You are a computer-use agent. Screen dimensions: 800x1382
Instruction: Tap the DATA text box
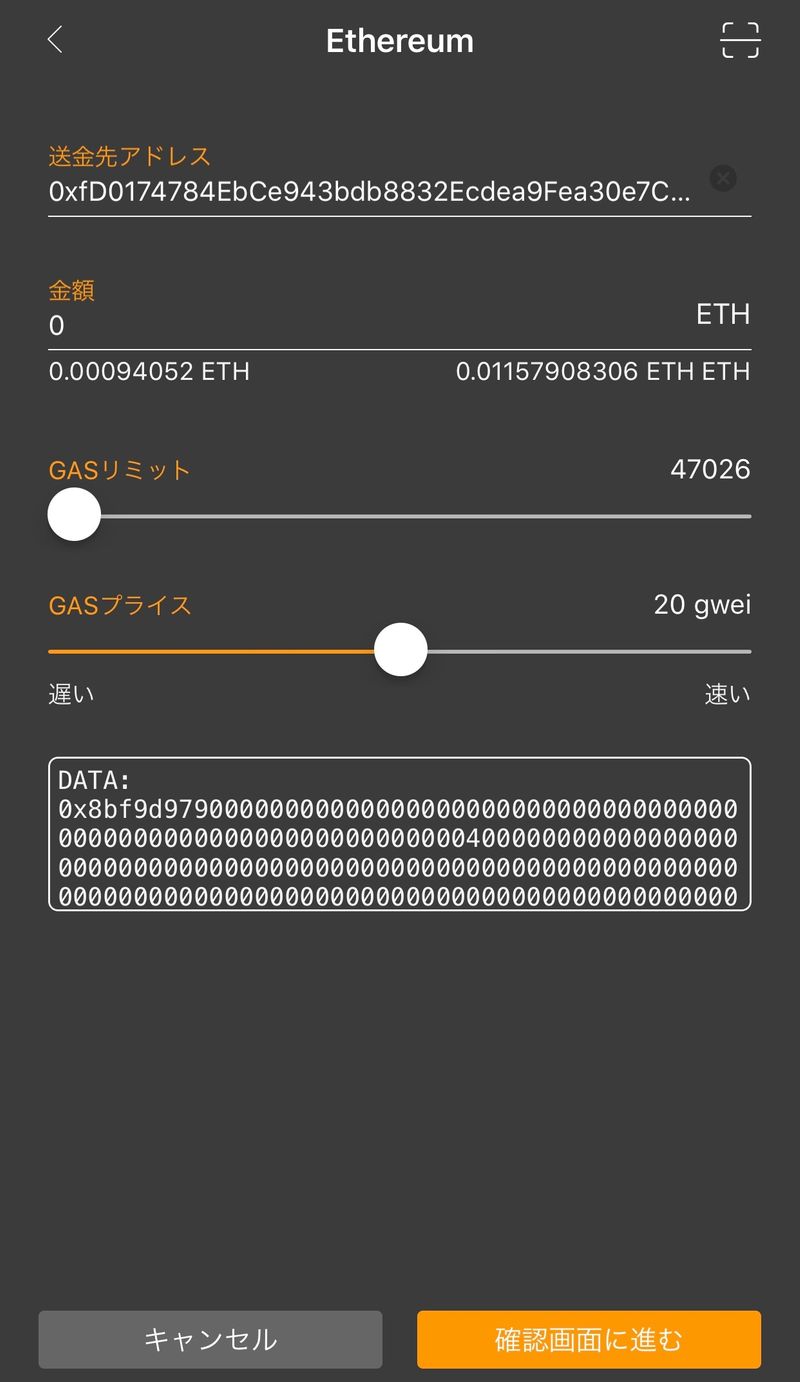[x=400, y=834]
